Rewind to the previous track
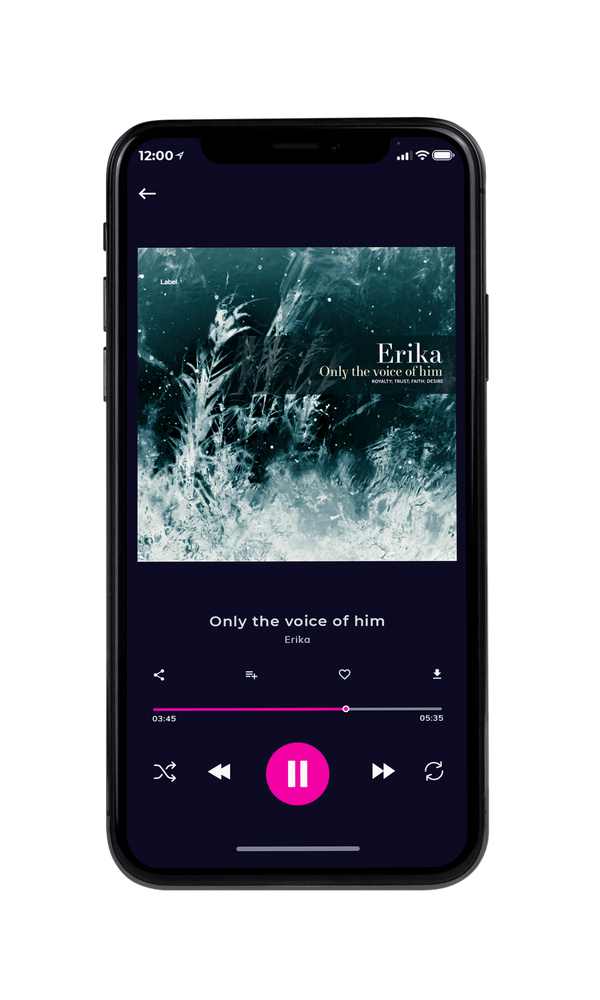Image resolution: width=600 pixels, height=1000 pixels. pos(219,772)
